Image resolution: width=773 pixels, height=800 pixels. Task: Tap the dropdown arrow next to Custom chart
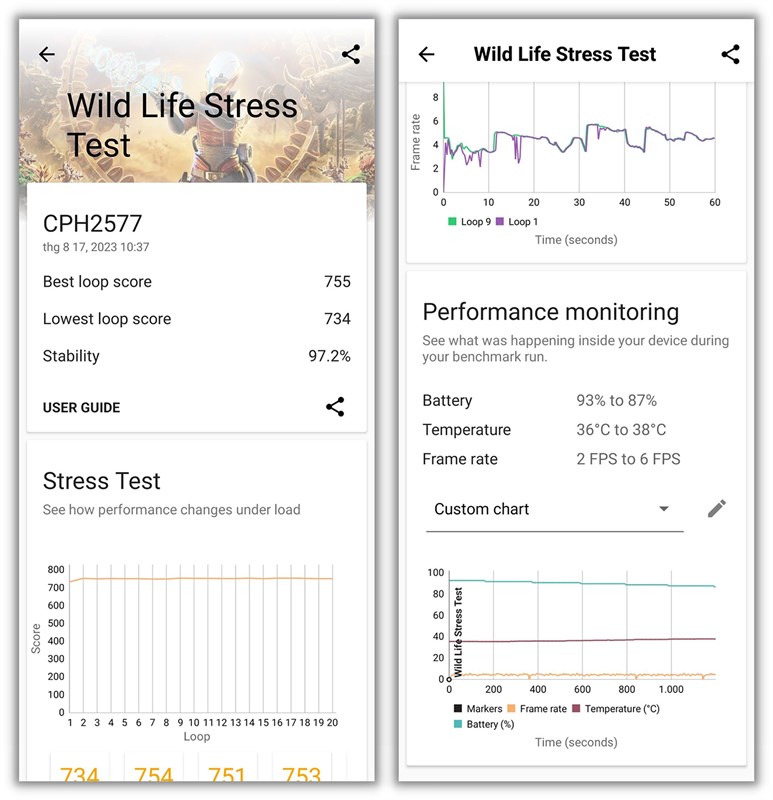[x=665, y=509]
